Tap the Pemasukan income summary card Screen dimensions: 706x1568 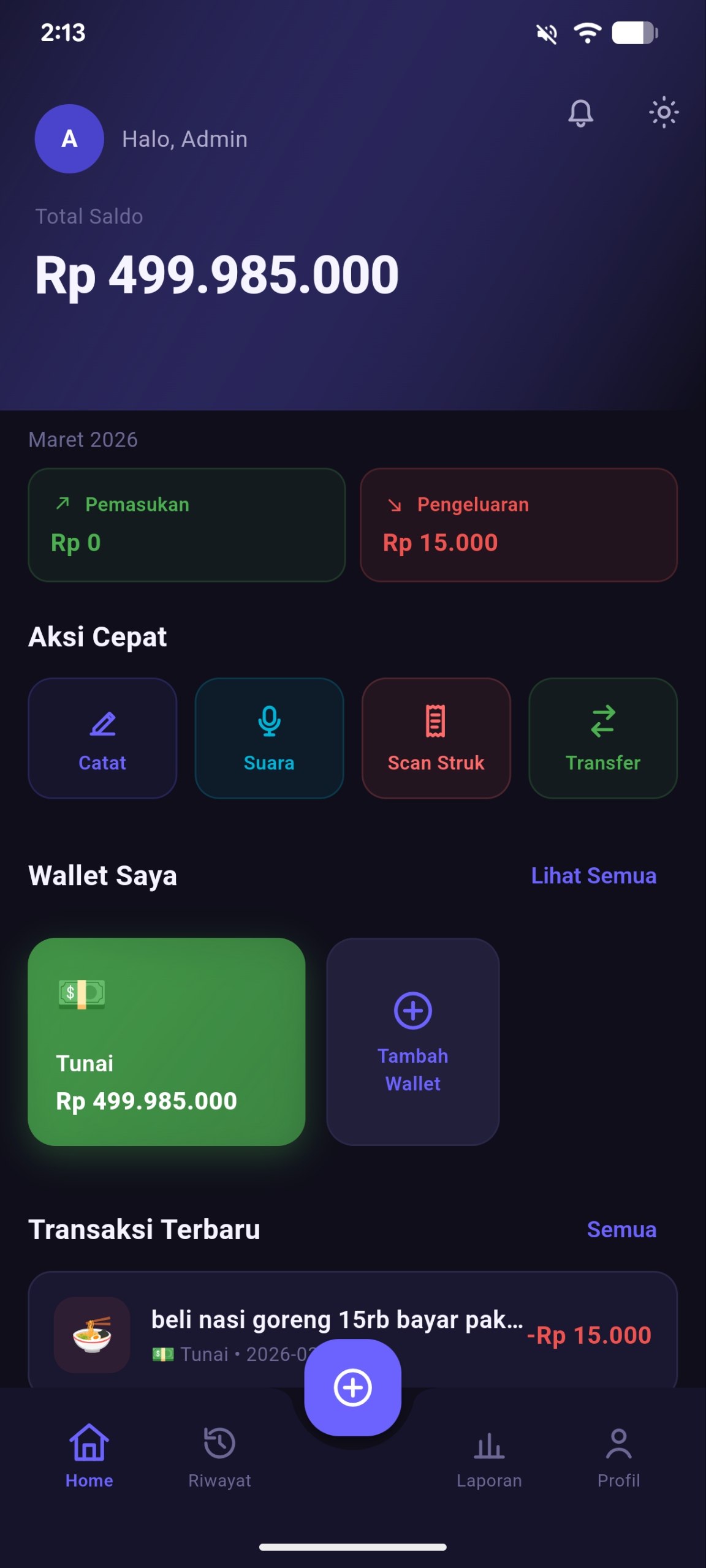pos(187,524)
